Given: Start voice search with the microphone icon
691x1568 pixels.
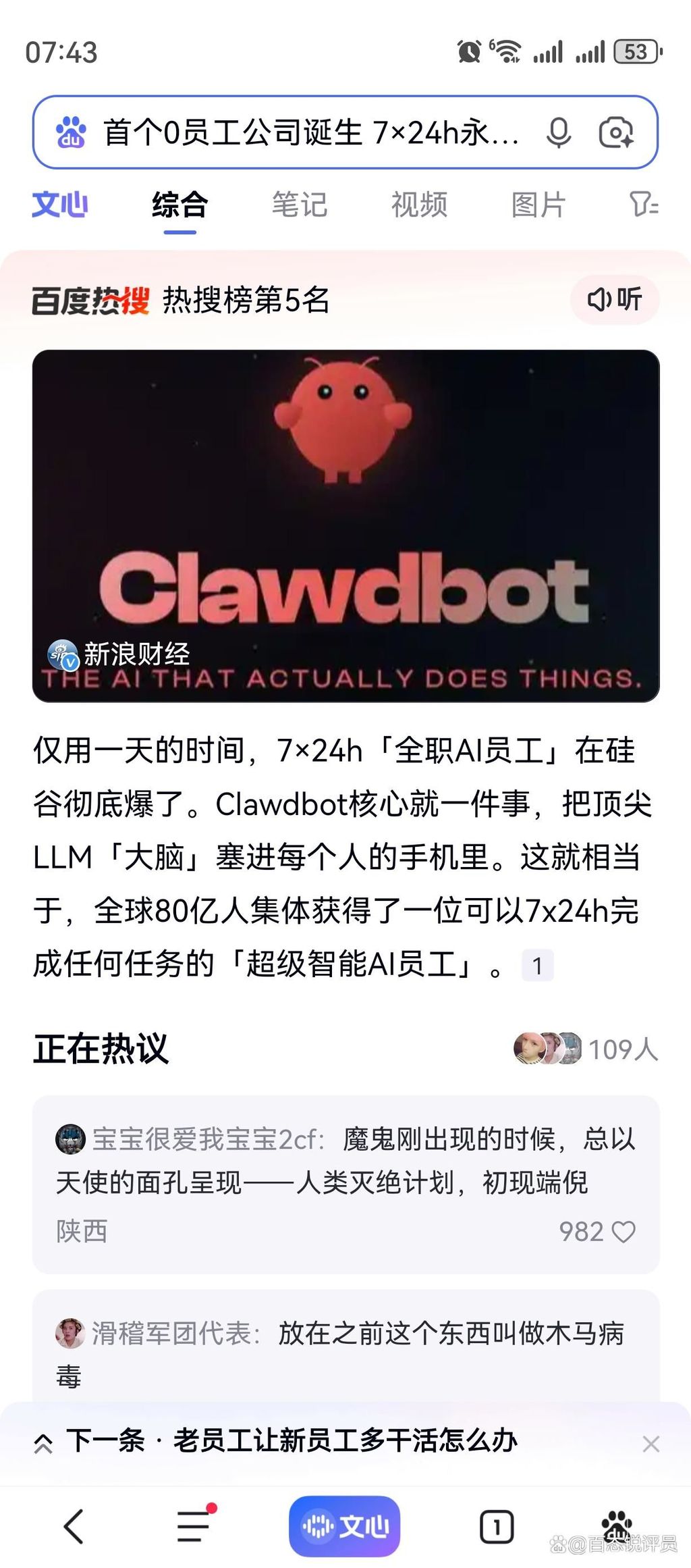Looking at the screenshot, I should (558, 132).
